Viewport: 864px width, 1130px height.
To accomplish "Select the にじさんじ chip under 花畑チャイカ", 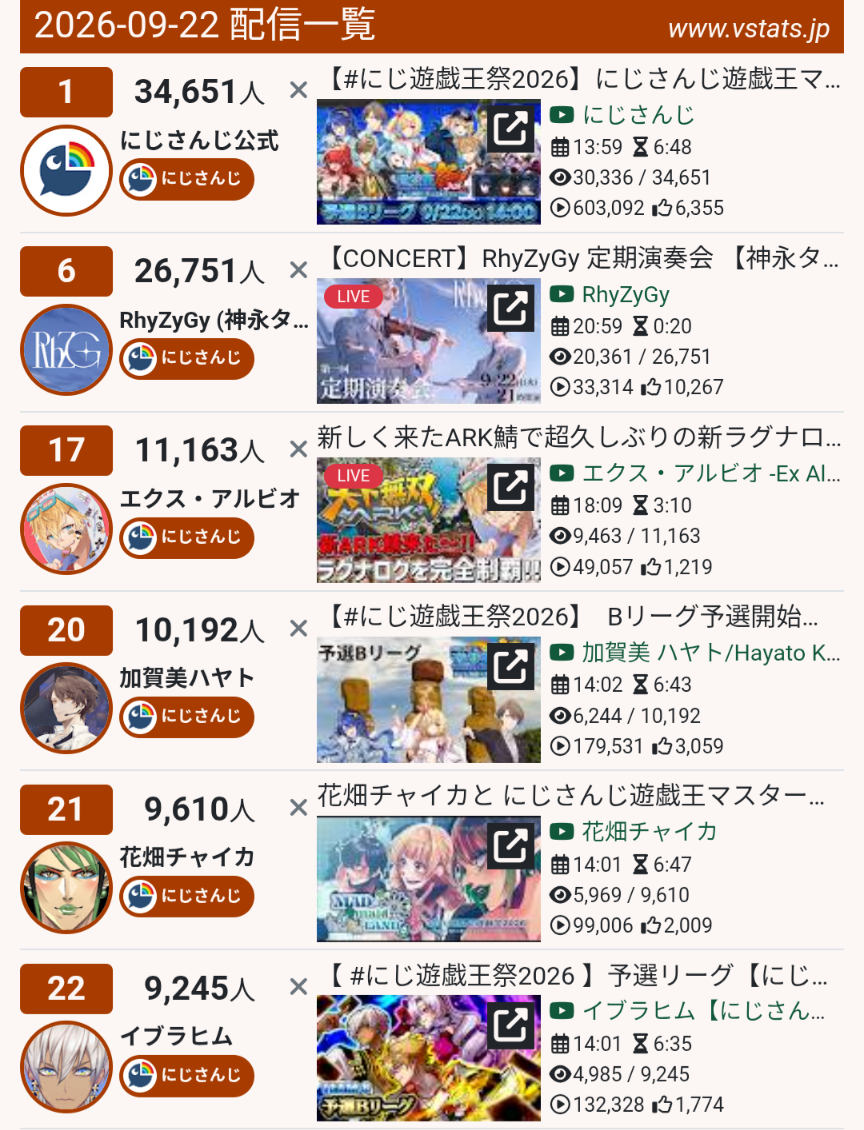I will pos(187,896).
